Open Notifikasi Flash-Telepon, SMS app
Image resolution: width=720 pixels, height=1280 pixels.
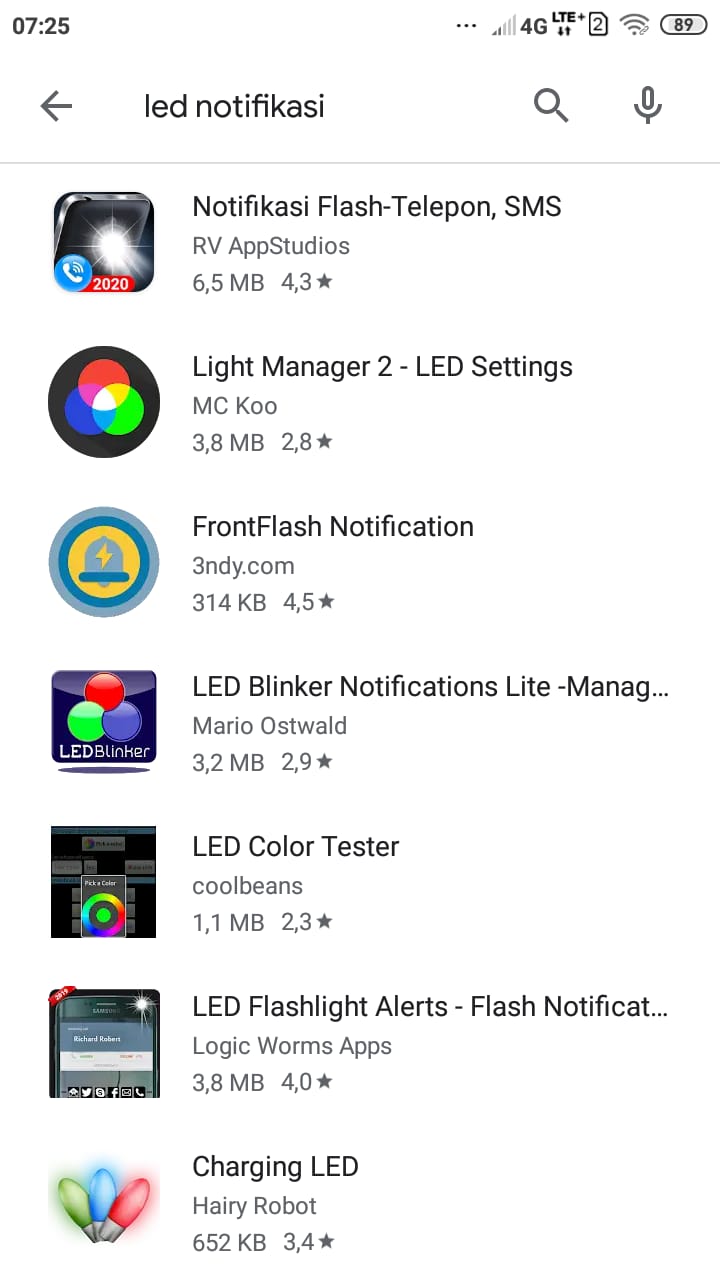tap(360, 243)
